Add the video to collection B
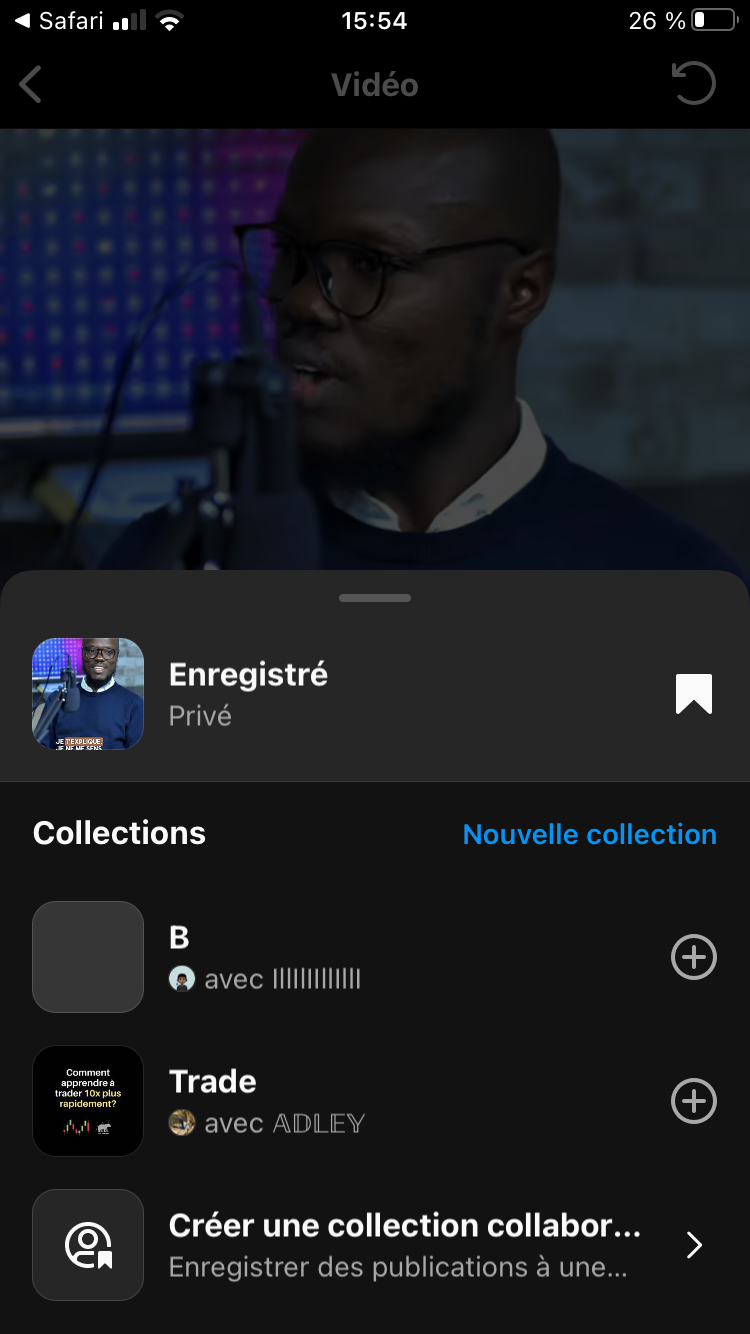 (x=693, y=958)
